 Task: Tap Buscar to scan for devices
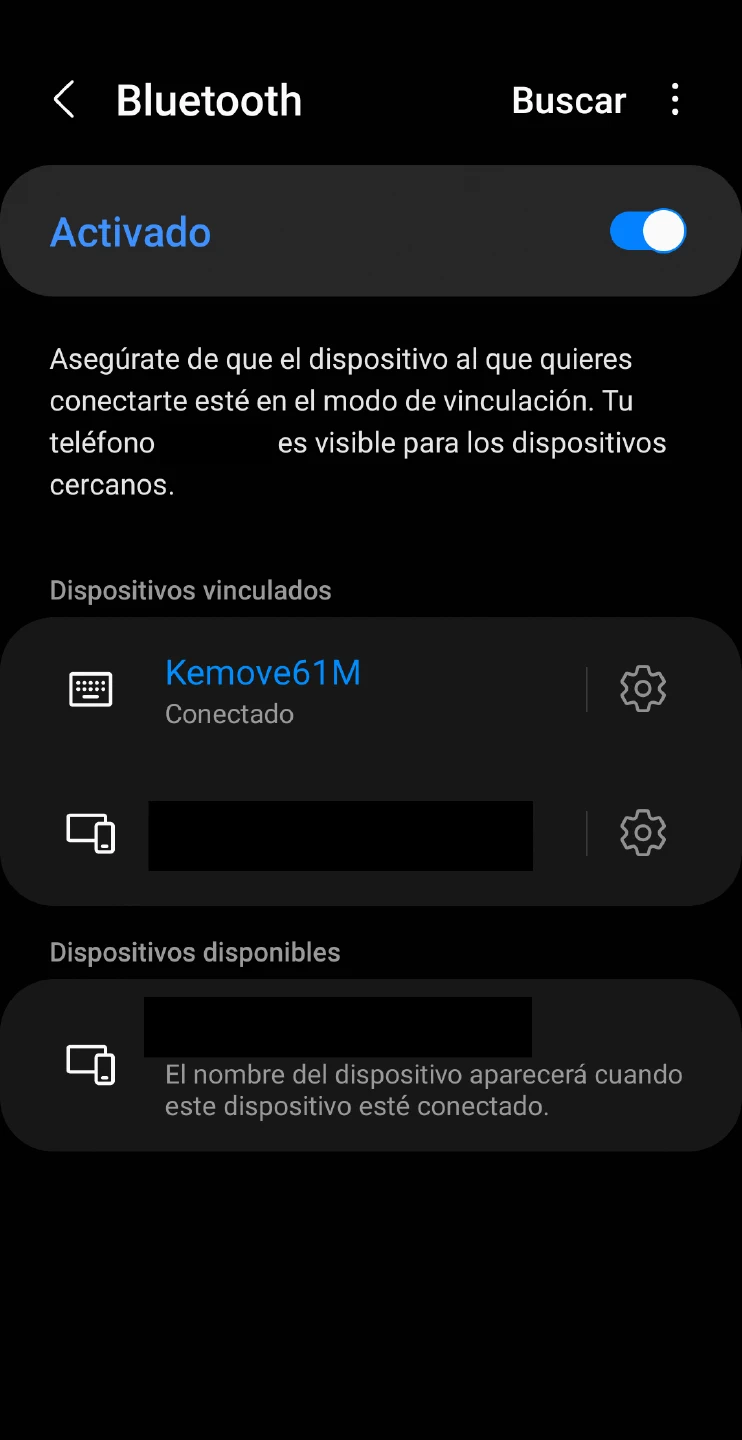[x=568, y=100]
